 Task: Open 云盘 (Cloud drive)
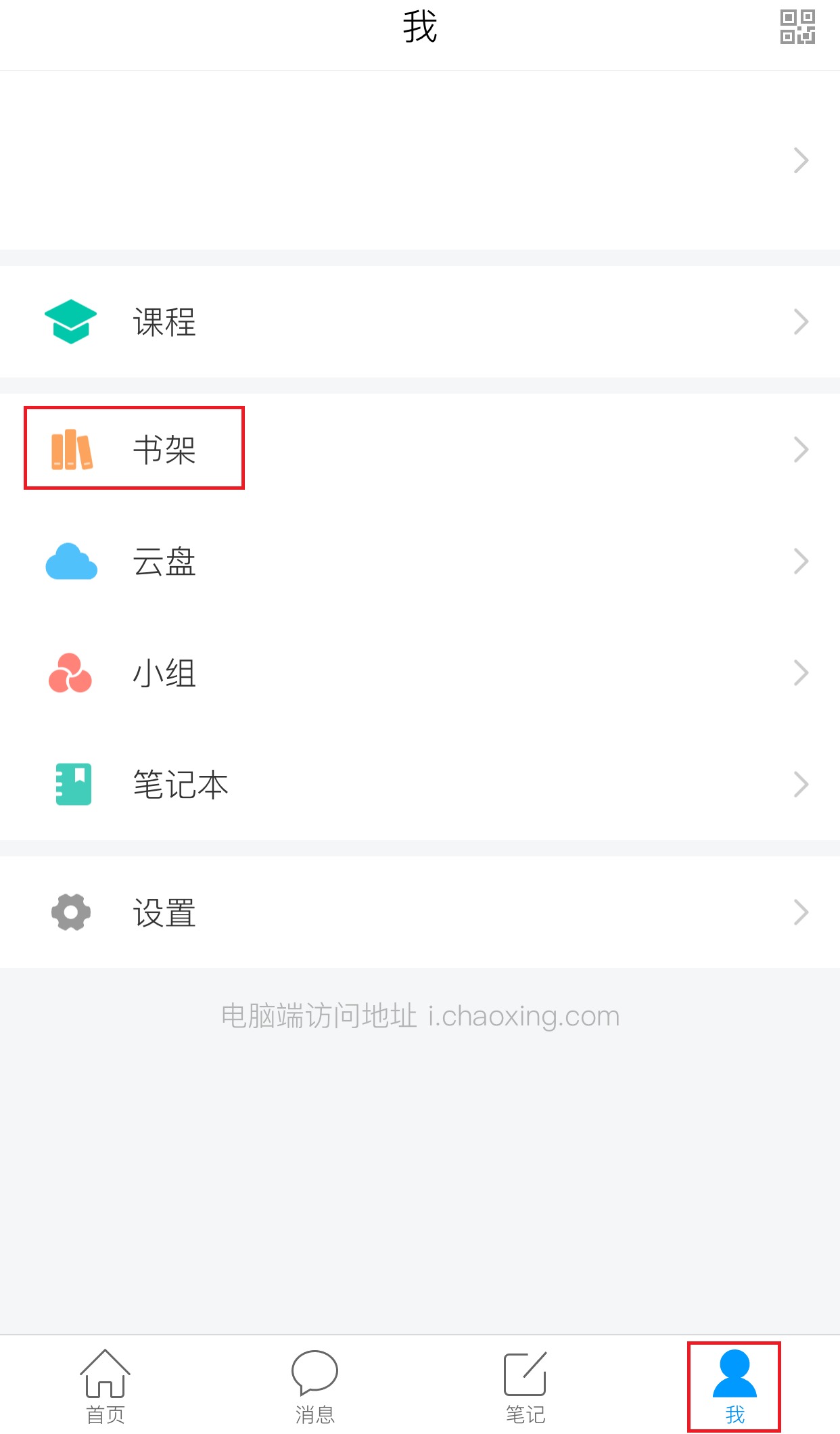click(x=420, y=561)
